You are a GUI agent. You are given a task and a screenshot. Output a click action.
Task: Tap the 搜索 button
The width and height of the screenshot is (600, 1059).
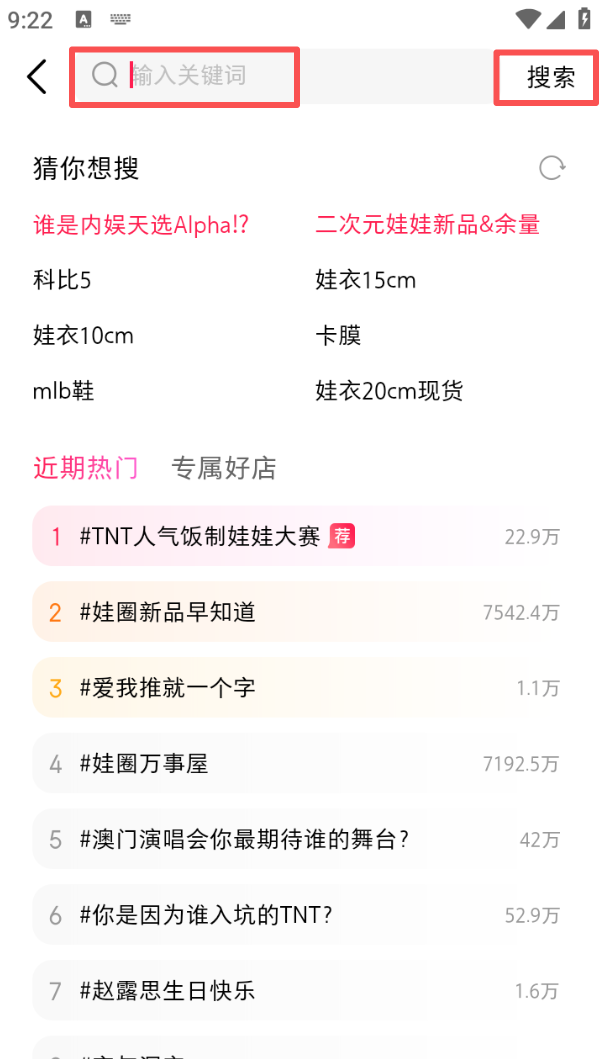(550, 77)
